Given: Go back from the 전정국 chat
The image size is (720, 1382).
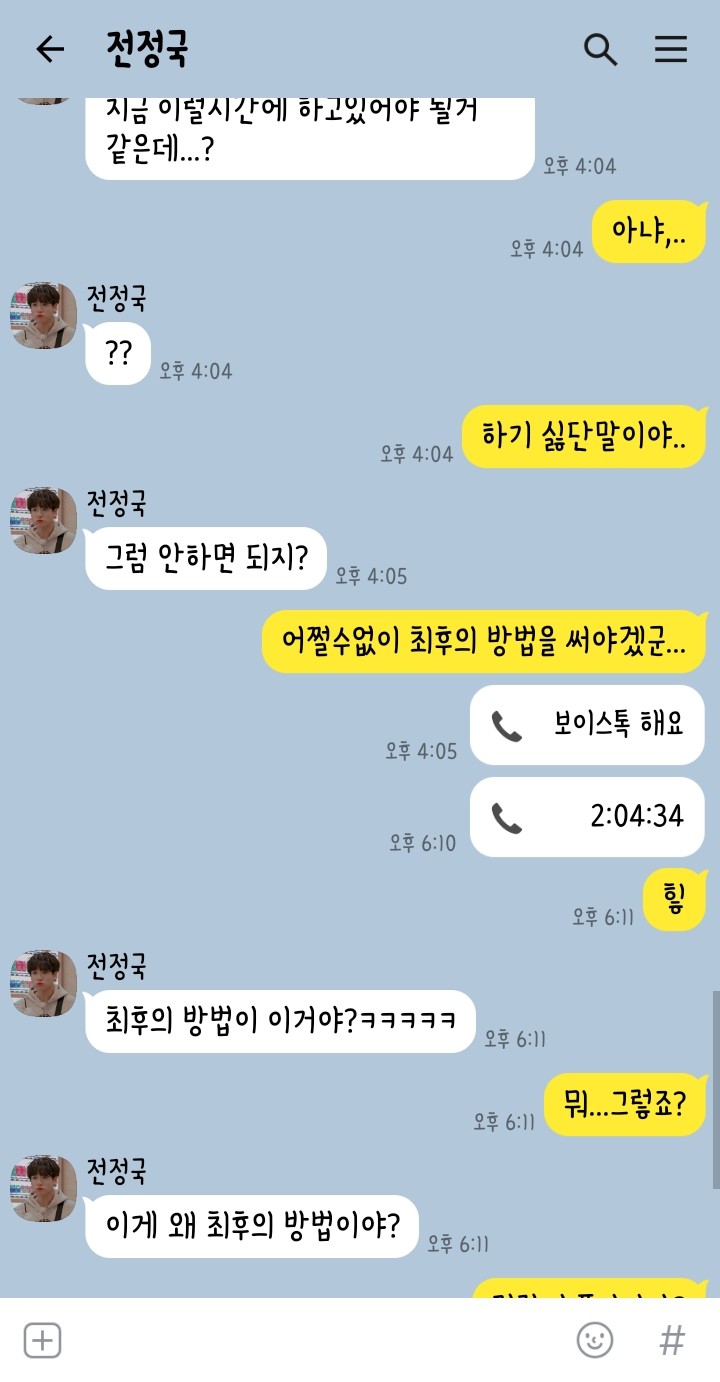Looking at the screenshot, I should [x=49, y=49].
